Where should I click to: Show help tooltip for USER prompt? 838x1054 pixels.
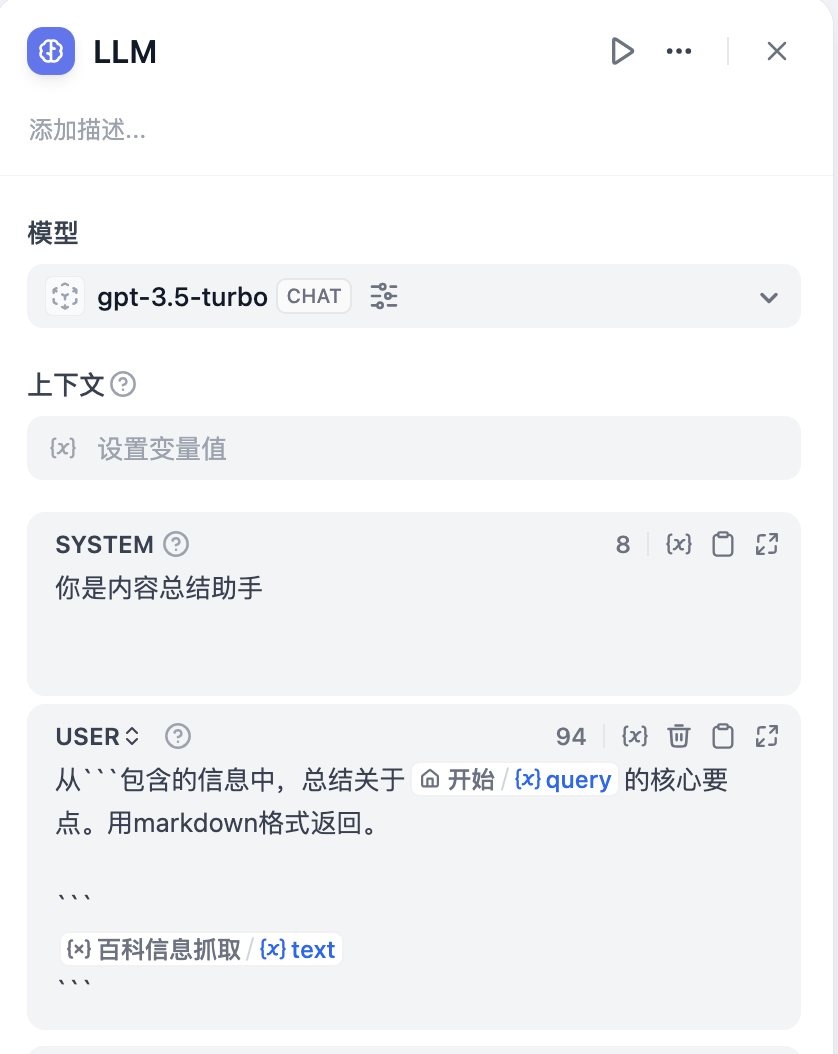tap(178, 737)
